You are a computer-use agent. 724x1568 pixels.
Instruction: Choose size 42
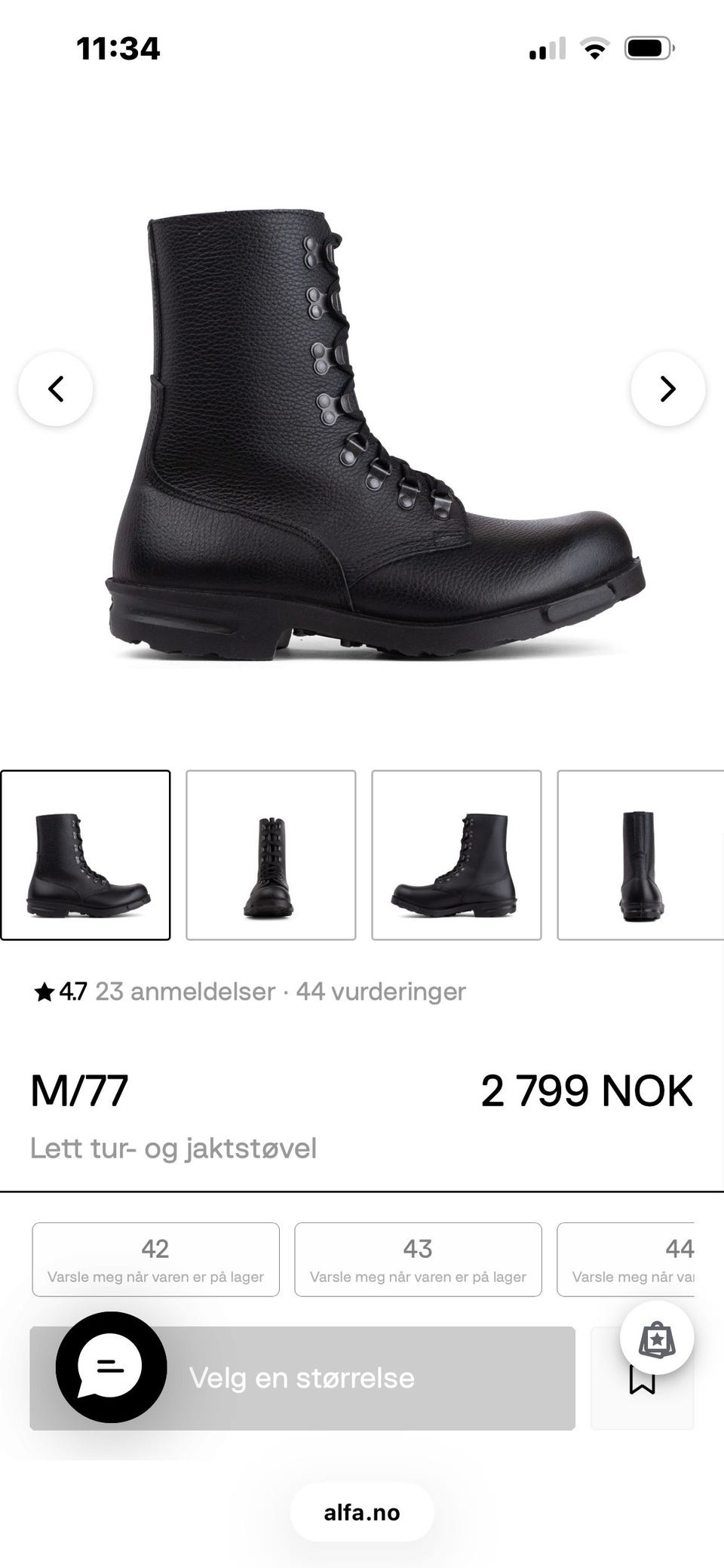point(155,1259)
